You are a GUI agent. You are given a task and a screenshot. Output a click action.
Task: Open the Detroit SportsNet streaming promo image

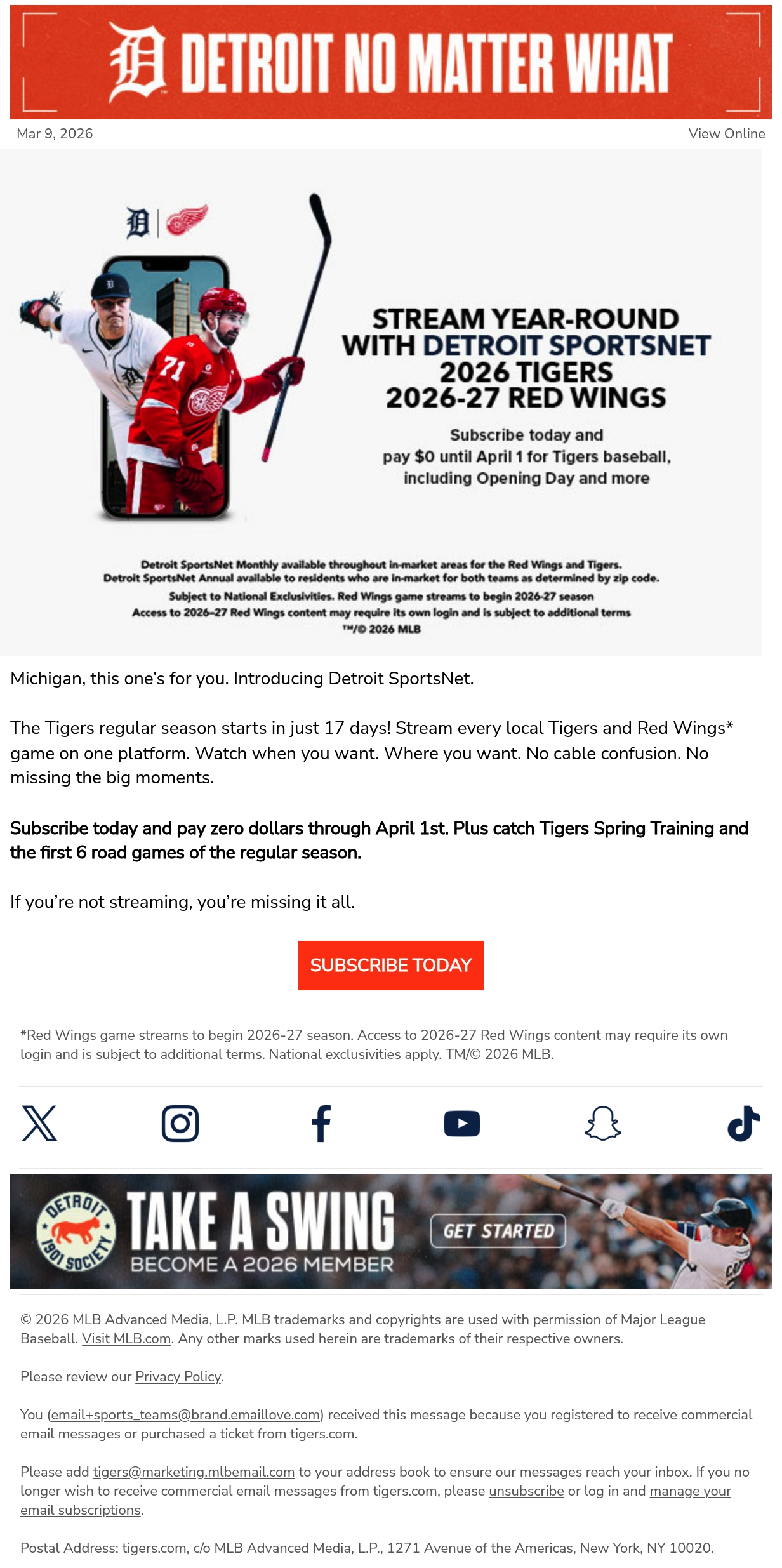pyautogui.click(x=381, y=402)
